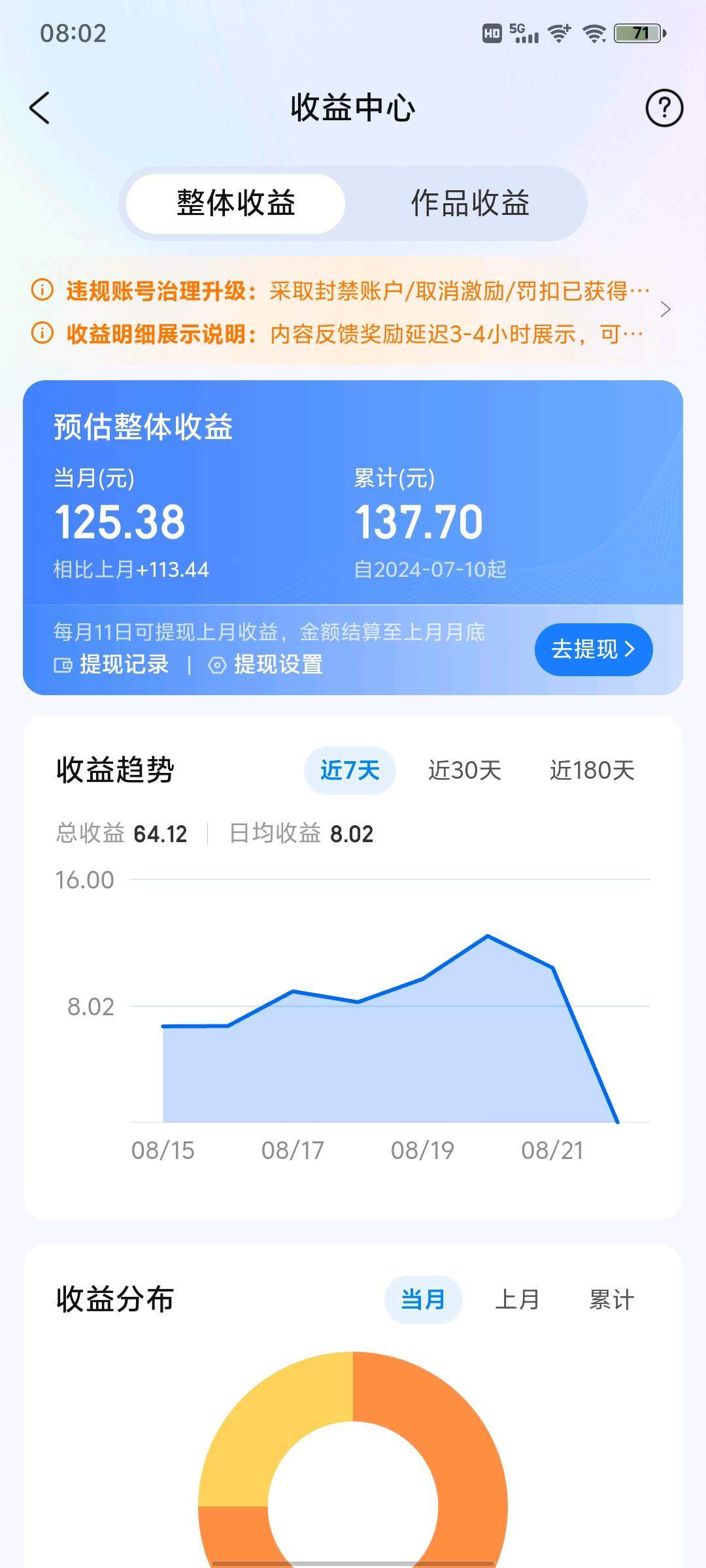Open 提现记录
706x1568 pixels.
click(112, 665)
